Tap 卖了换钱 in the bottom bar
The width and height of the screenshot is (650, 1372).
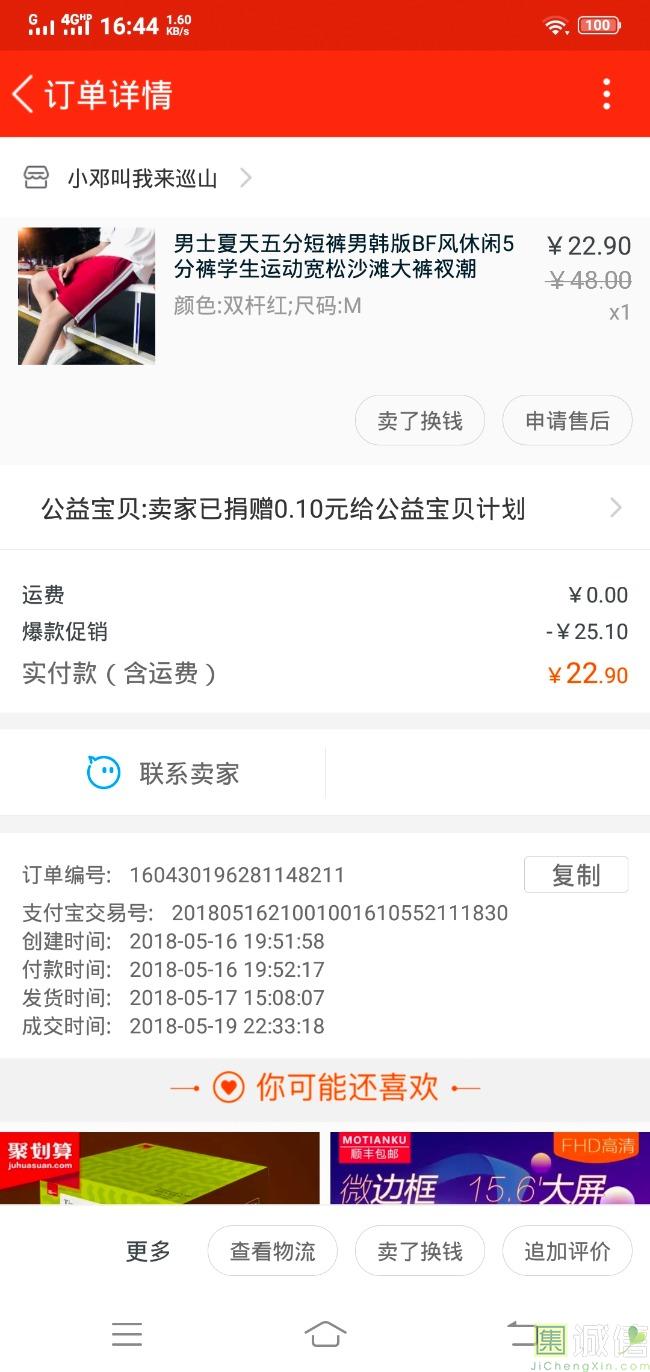click(420, 1251)
